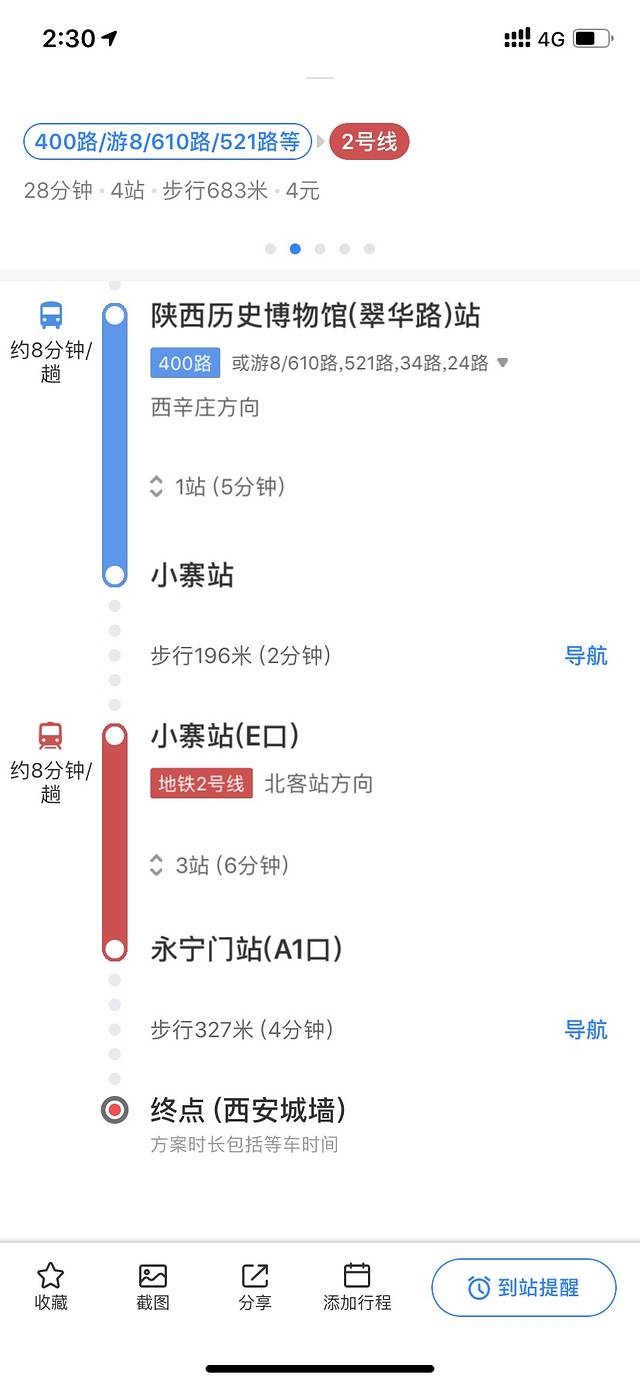640x1385 pixels.
Task: Save this route with 收藏
Action: click(x=51, y=1286)
